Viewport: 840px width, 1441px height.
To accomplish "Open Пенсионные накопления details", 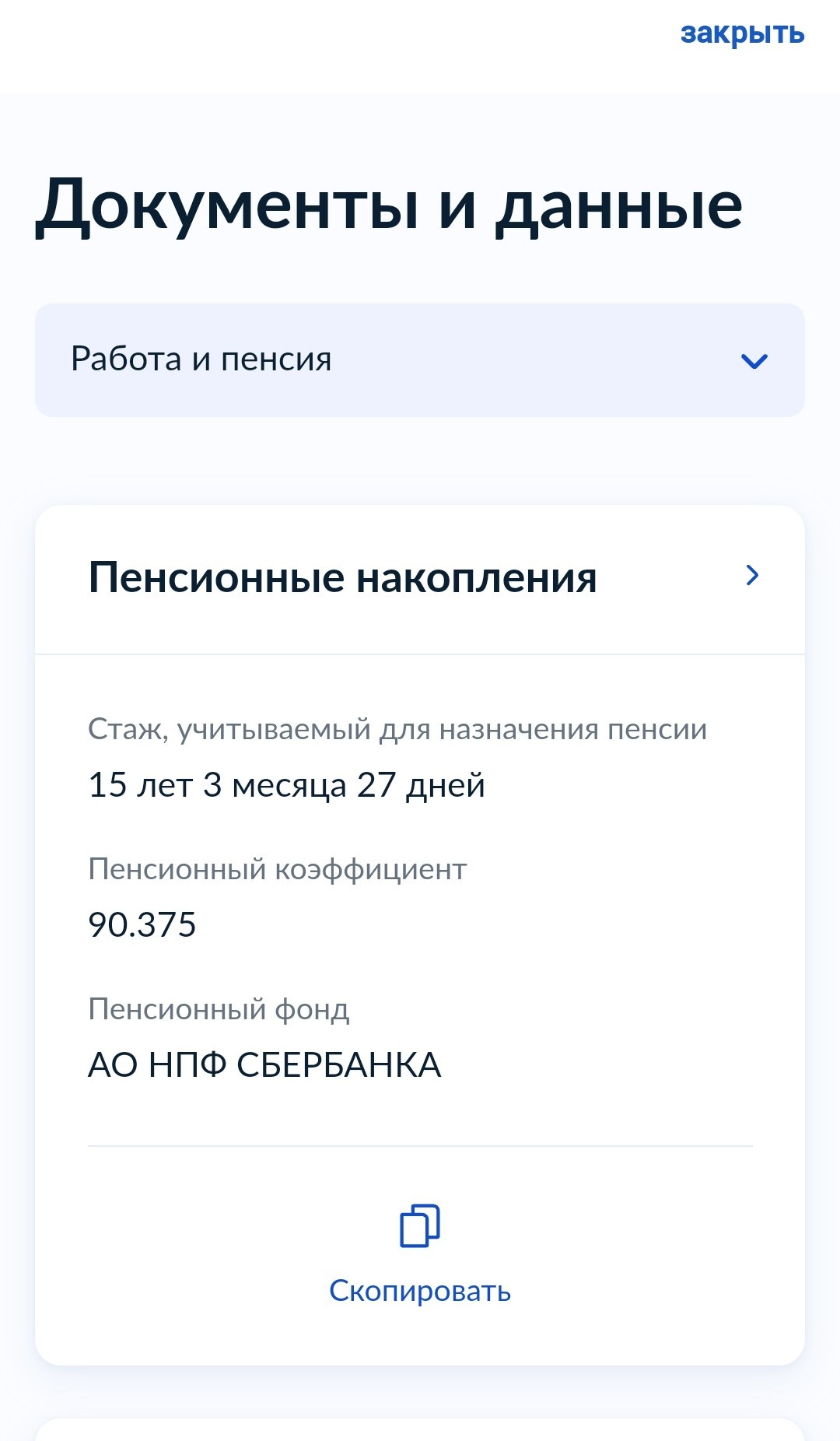I will (420, 578).
